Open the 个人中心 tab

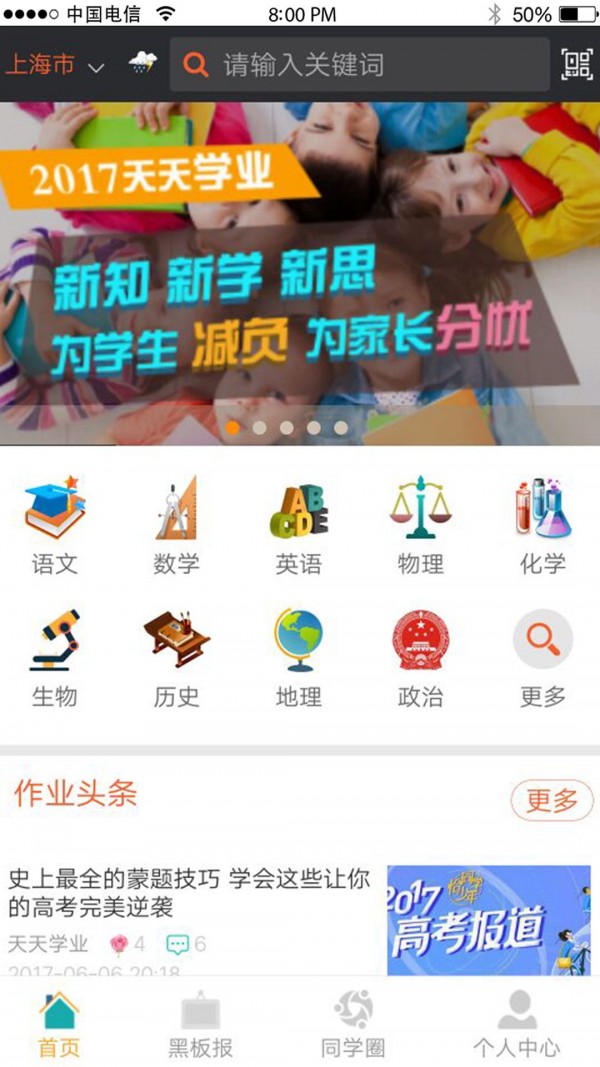click(x=517, y=1025)
